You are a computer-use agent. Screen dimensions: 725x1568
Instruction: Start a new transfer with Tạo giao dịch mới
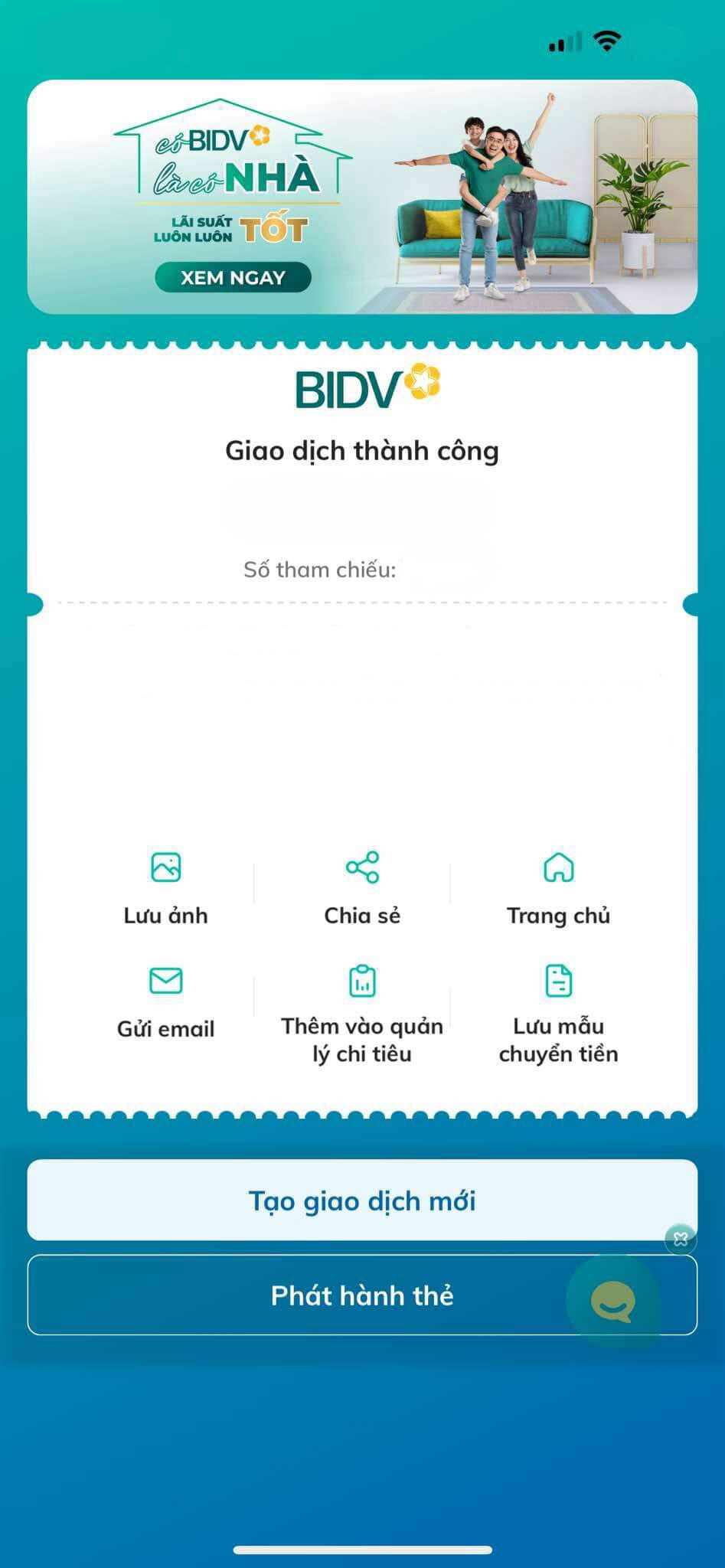(x=362, y=1200)
